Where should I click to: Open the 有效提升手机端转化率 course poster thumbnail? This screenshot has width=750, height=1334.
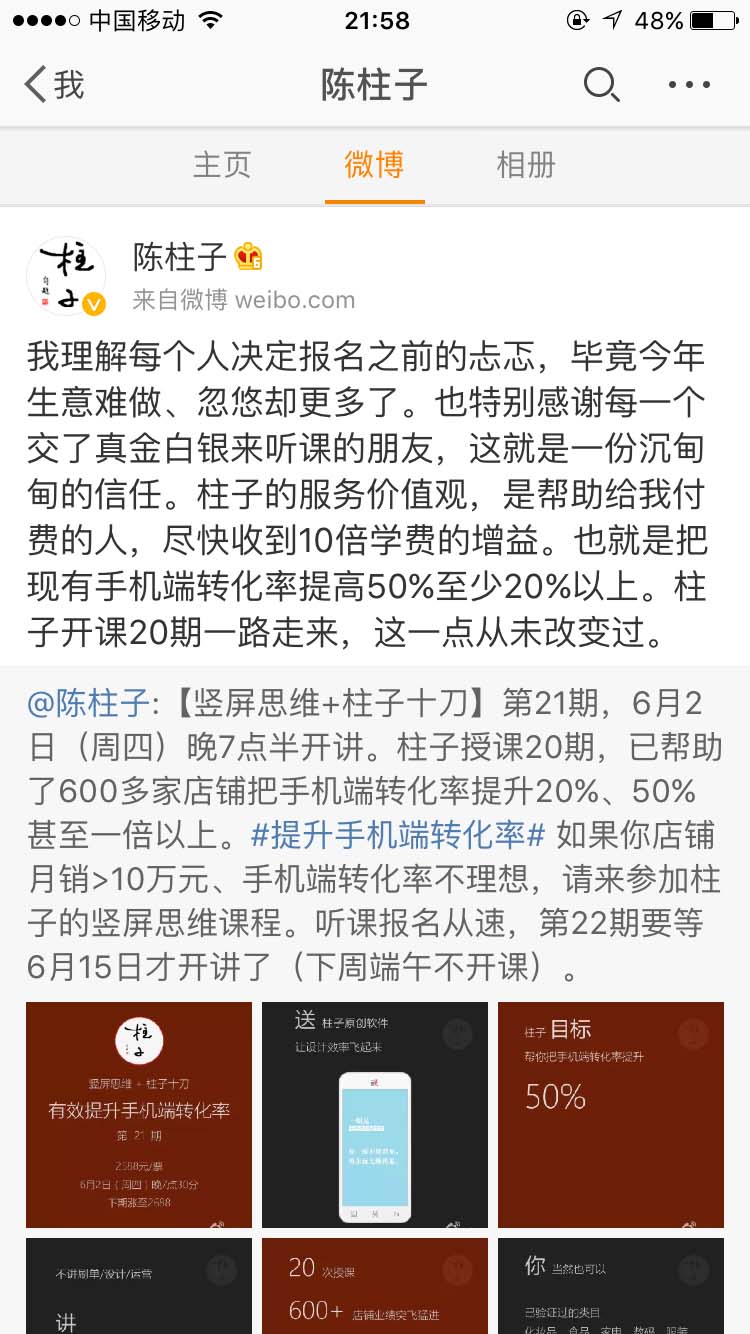(138, 1114)
